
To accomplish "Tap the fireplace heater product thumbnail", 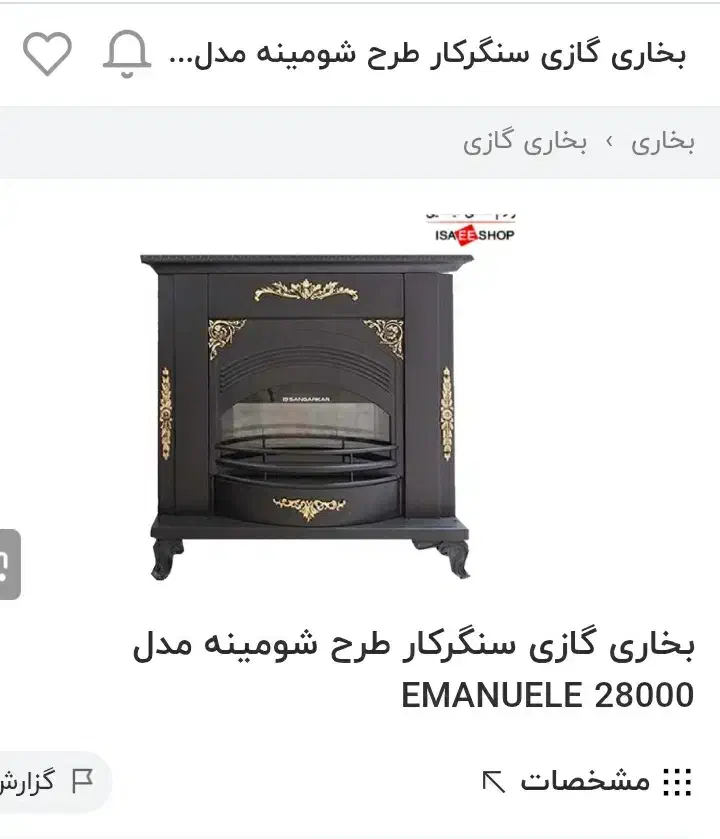I will (x=310, y=400).
